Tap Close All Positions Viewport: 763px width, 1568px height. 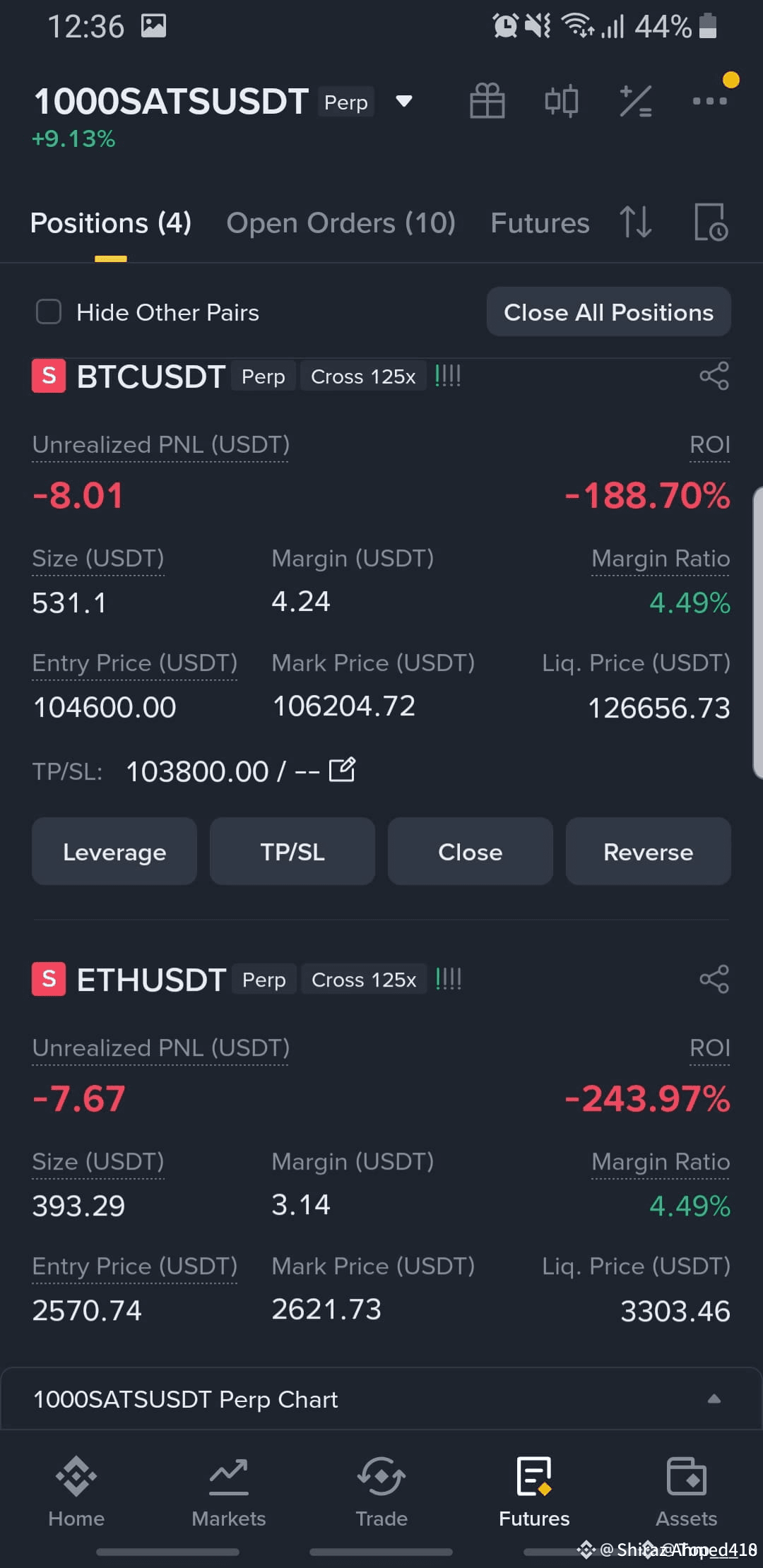[609, 311]
